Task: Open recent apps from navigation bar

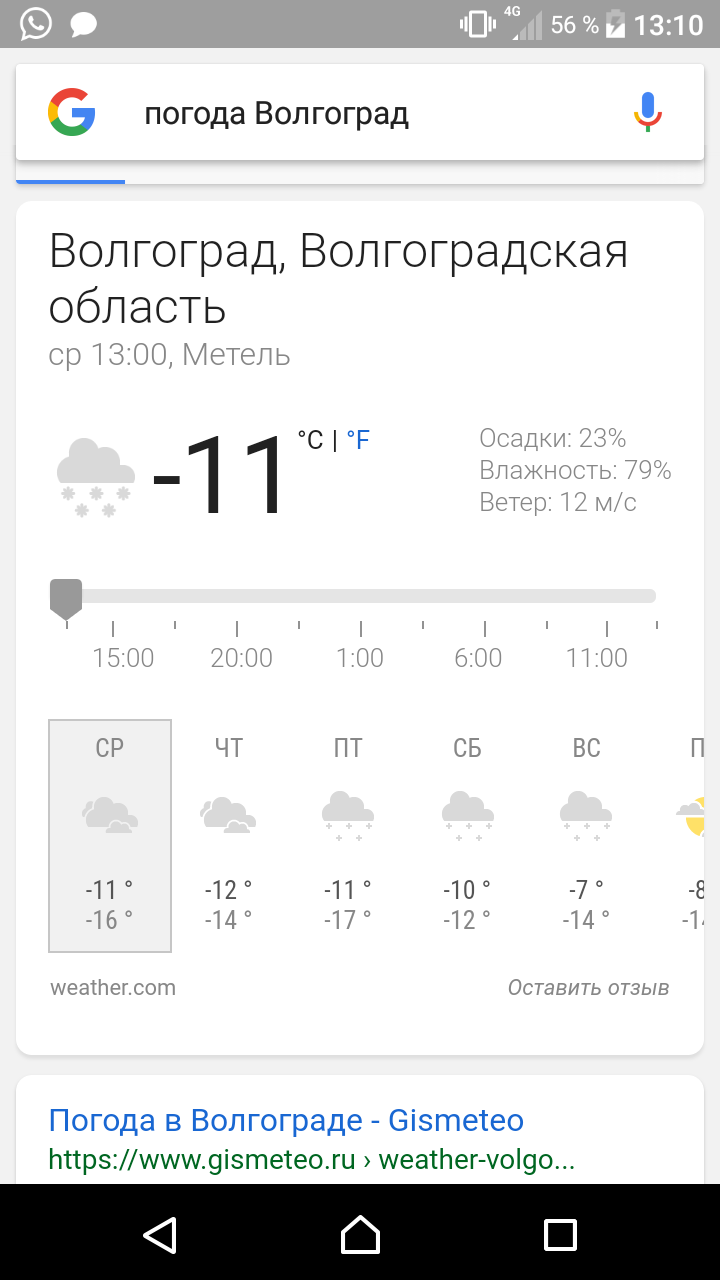Action: (560, 1234)
